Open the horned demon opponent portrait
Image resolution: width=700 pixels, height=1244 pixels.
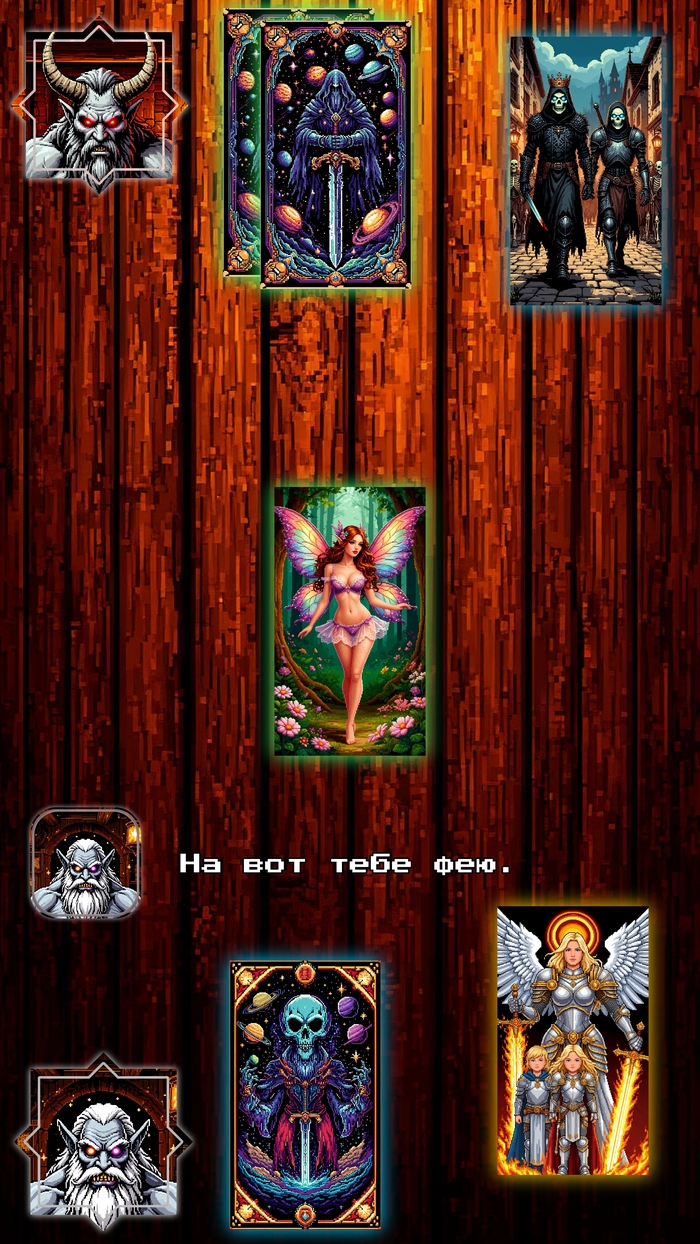pos(99,106)
